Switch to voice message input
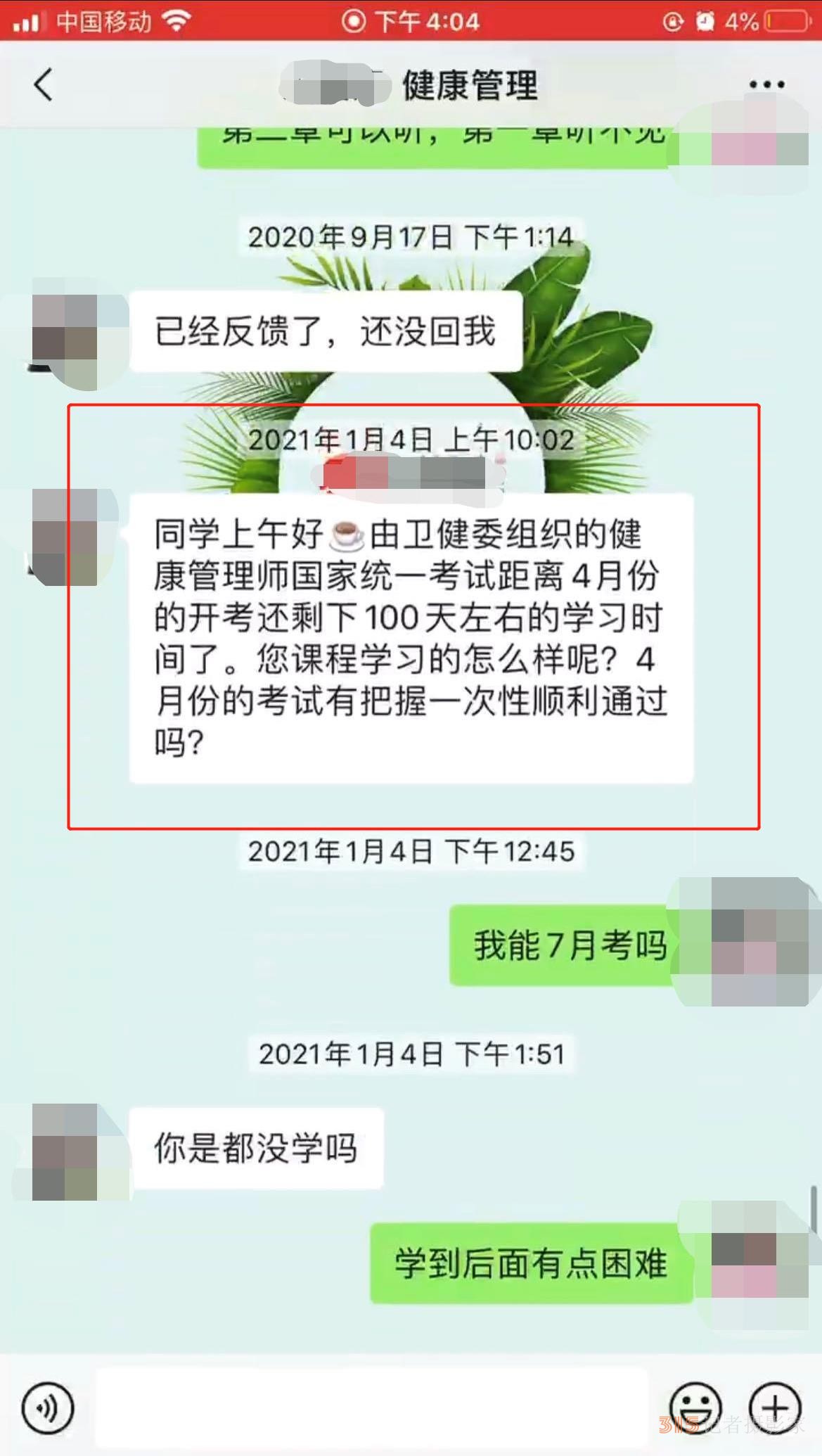822x1456 pixels. coord(47,1407)
